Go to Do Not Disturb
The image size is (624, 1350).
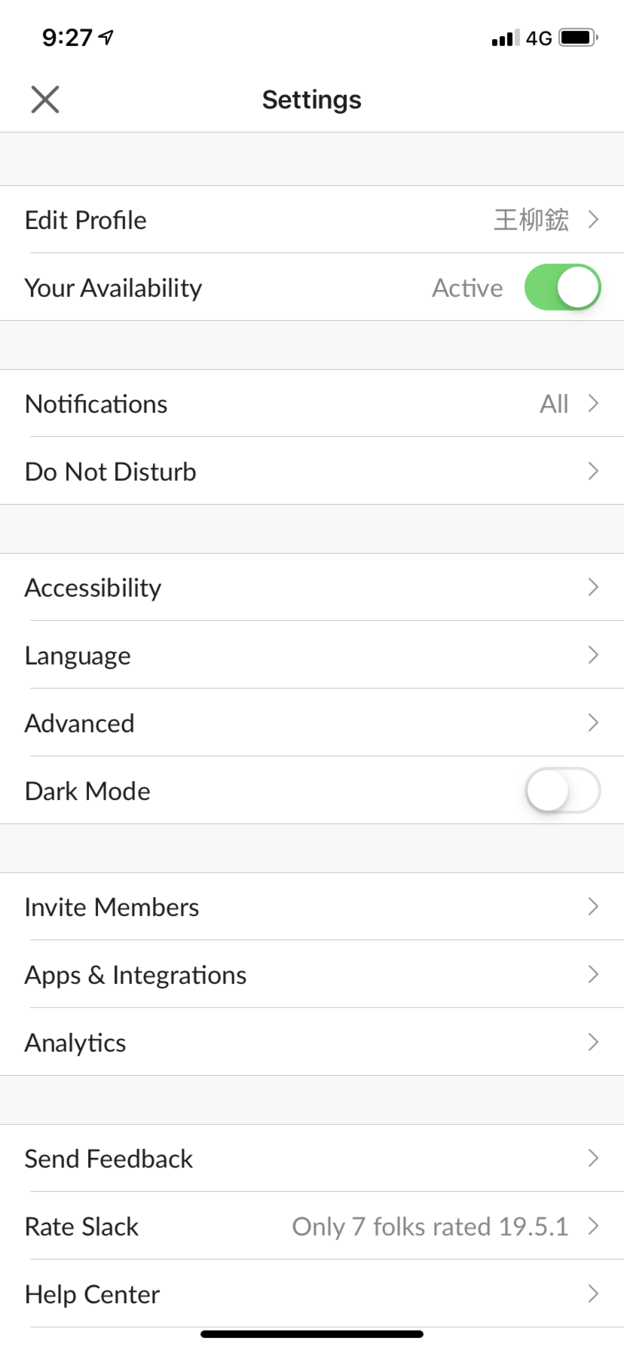click(x=312, y=472)
